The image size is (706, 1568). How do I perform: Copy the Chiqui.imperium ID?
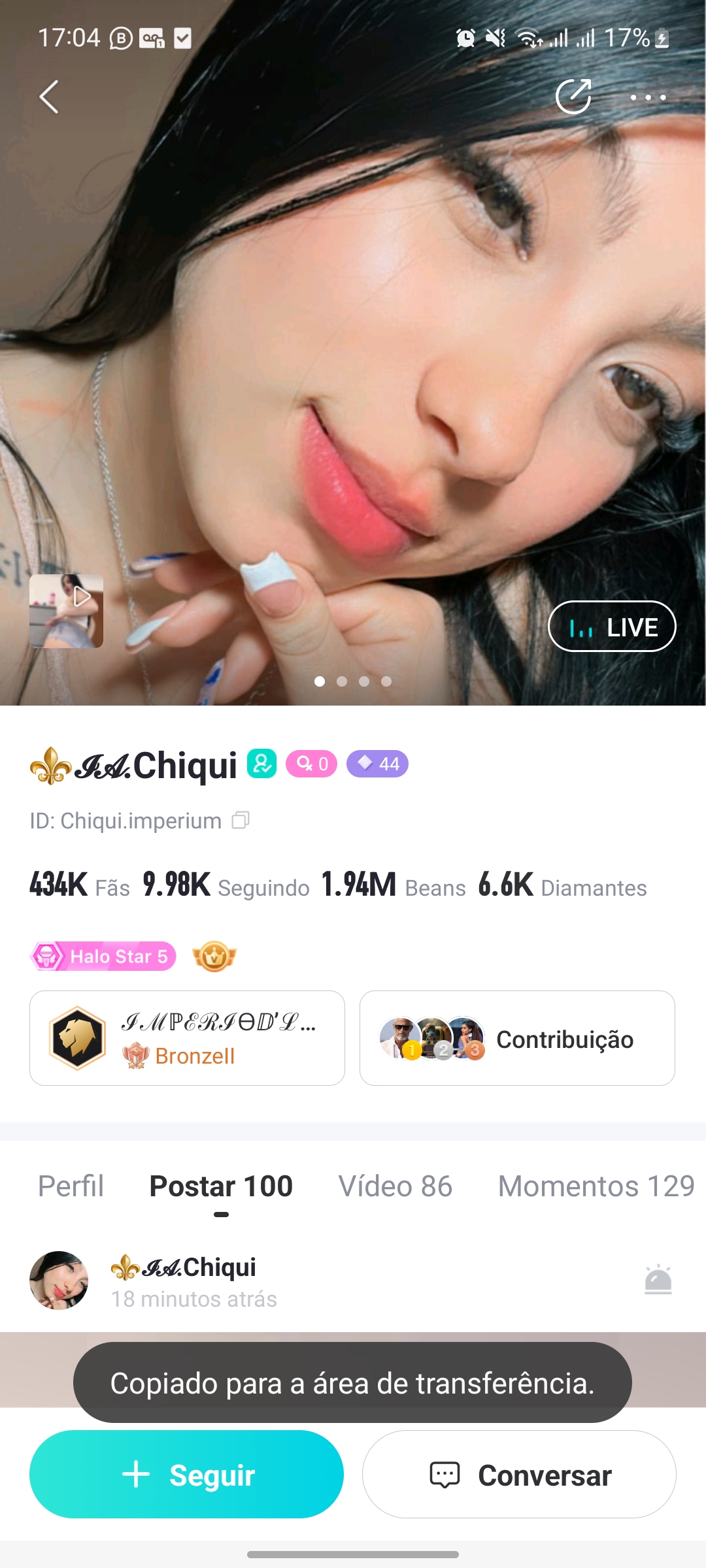coord(241,821)
